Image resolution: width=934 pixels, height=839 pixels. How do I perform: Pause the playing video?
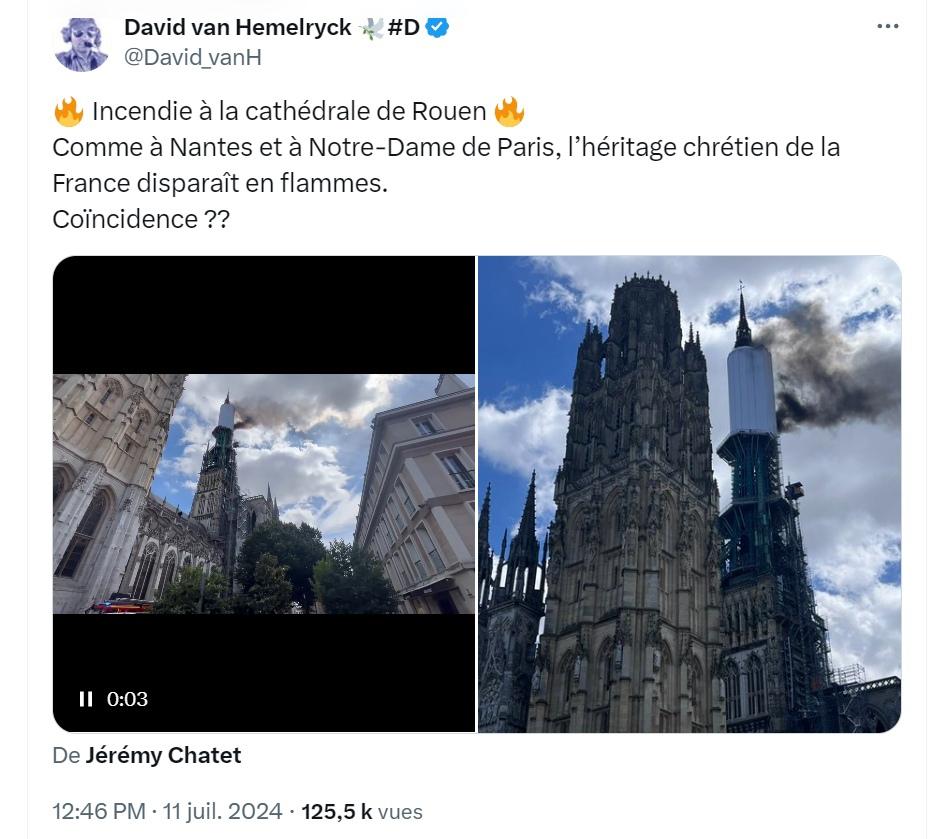click(86, 699)
